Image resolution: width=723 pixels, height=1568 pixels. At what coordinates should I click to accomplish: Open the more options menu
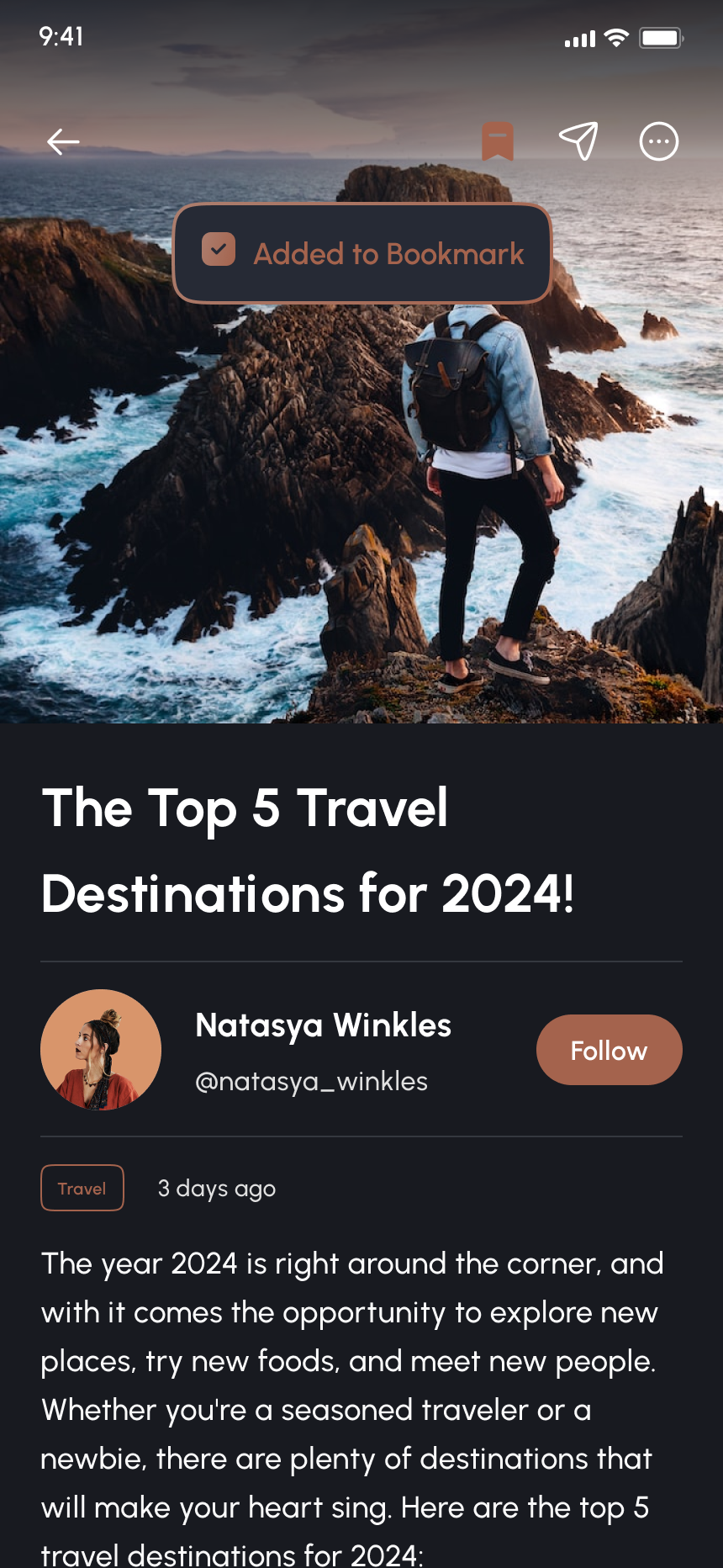[658, 141]
